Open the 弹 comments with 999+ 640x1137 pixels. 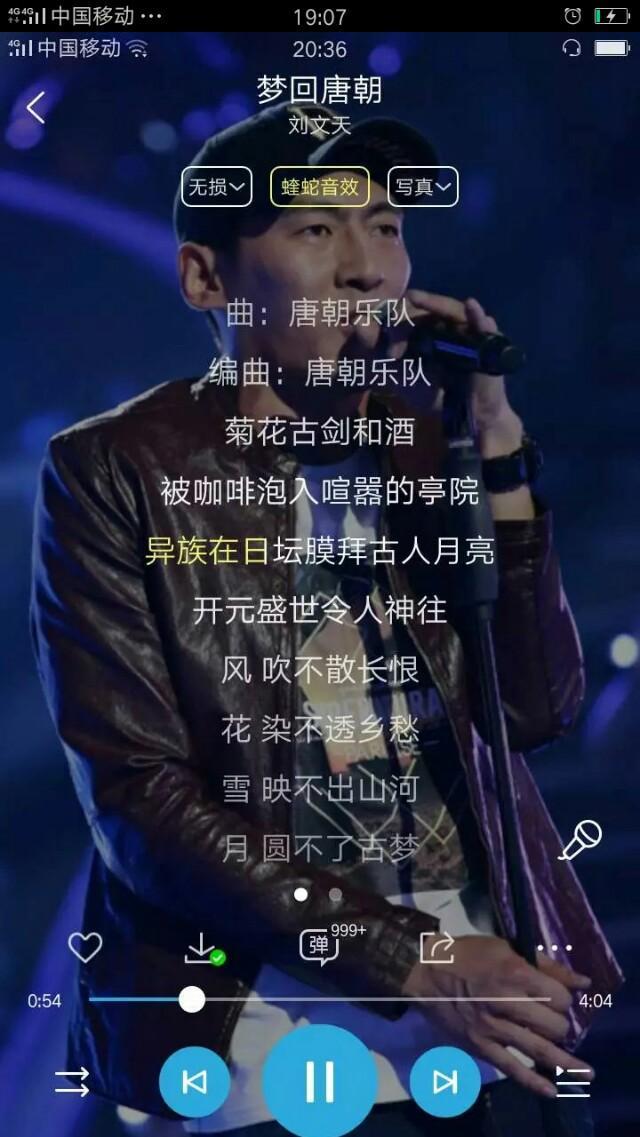point(320,945)
